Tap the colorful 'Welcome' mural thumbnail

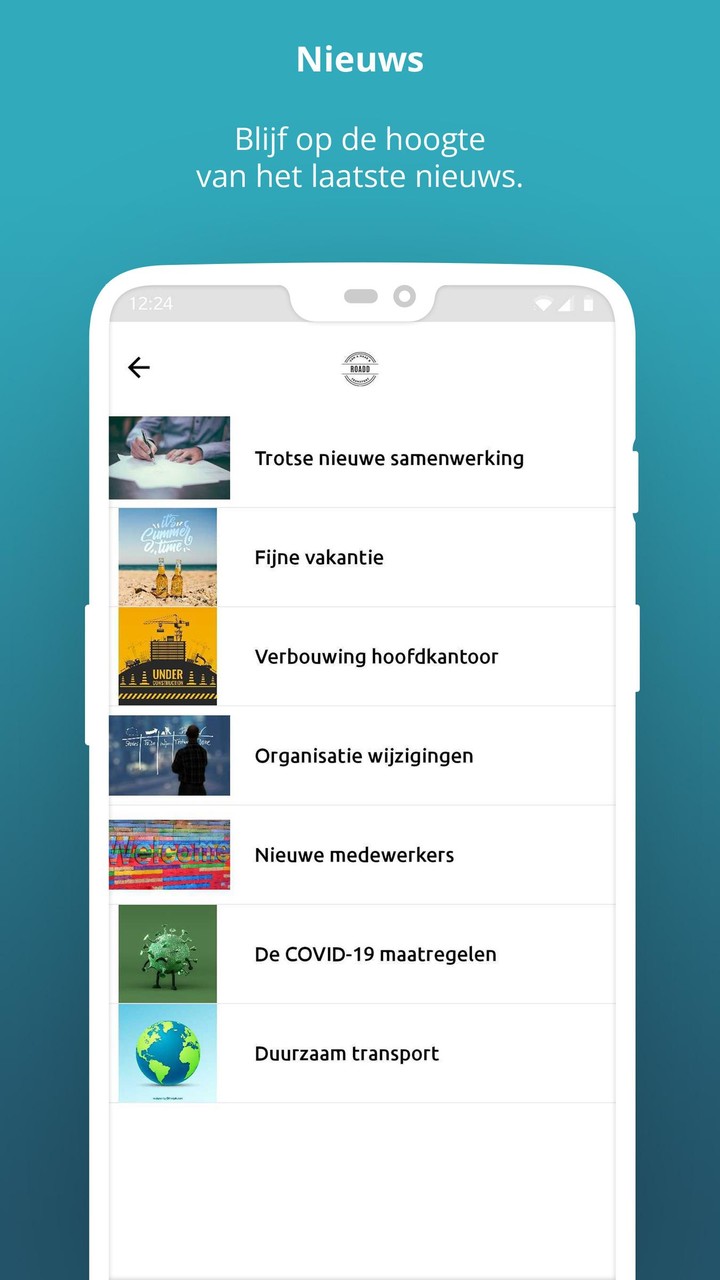168,855
